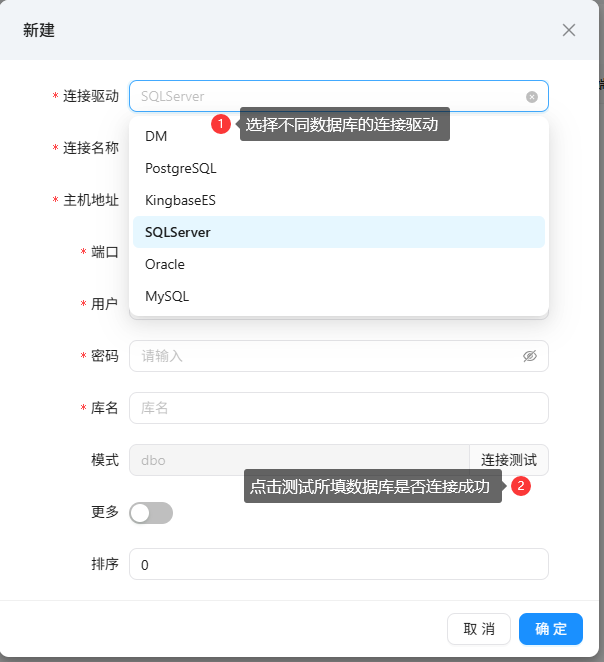Screen dimensions: 604x662
Task: Clear the 连接驱动 selection
Action: coord(532,97)
